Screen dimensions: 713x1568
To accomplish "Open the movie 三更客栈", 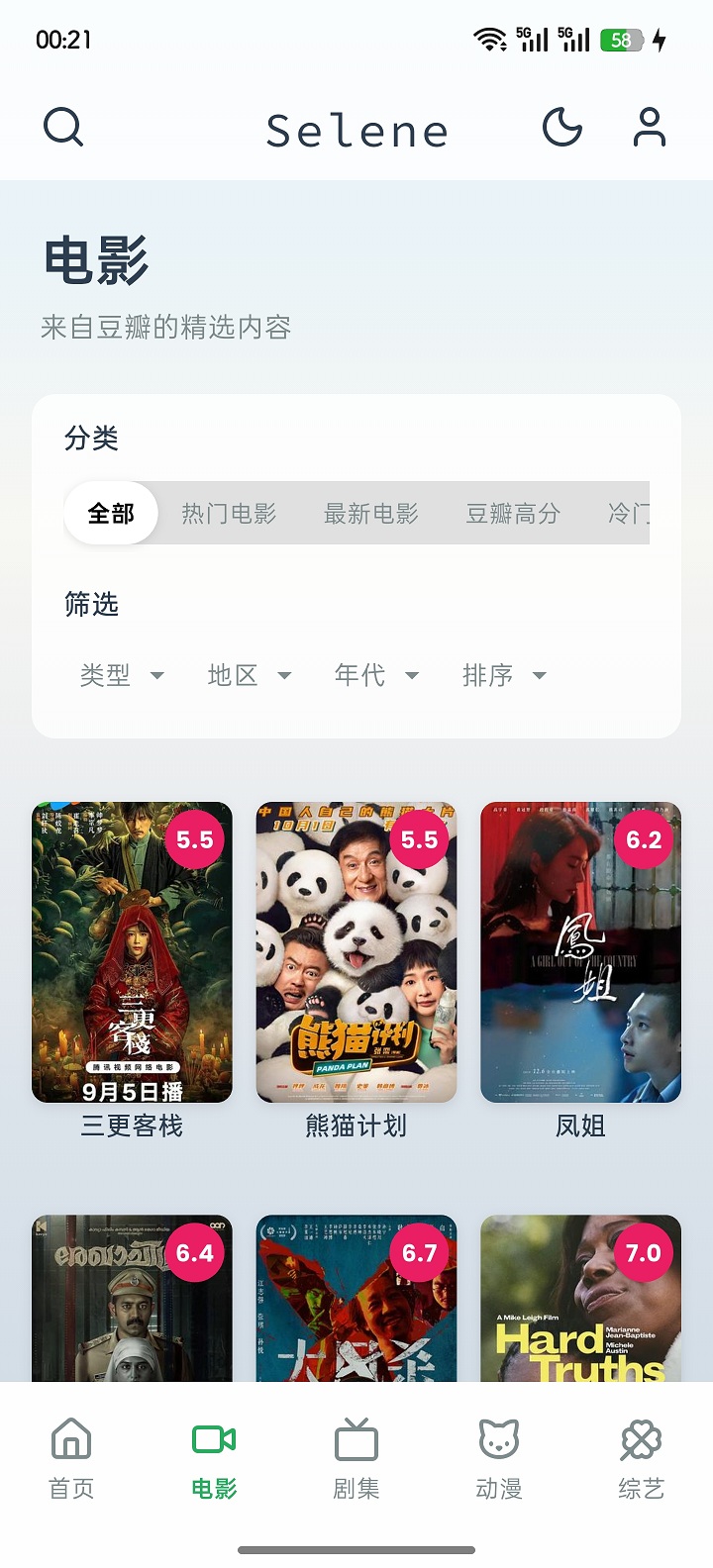I will (x=132, y=952).
